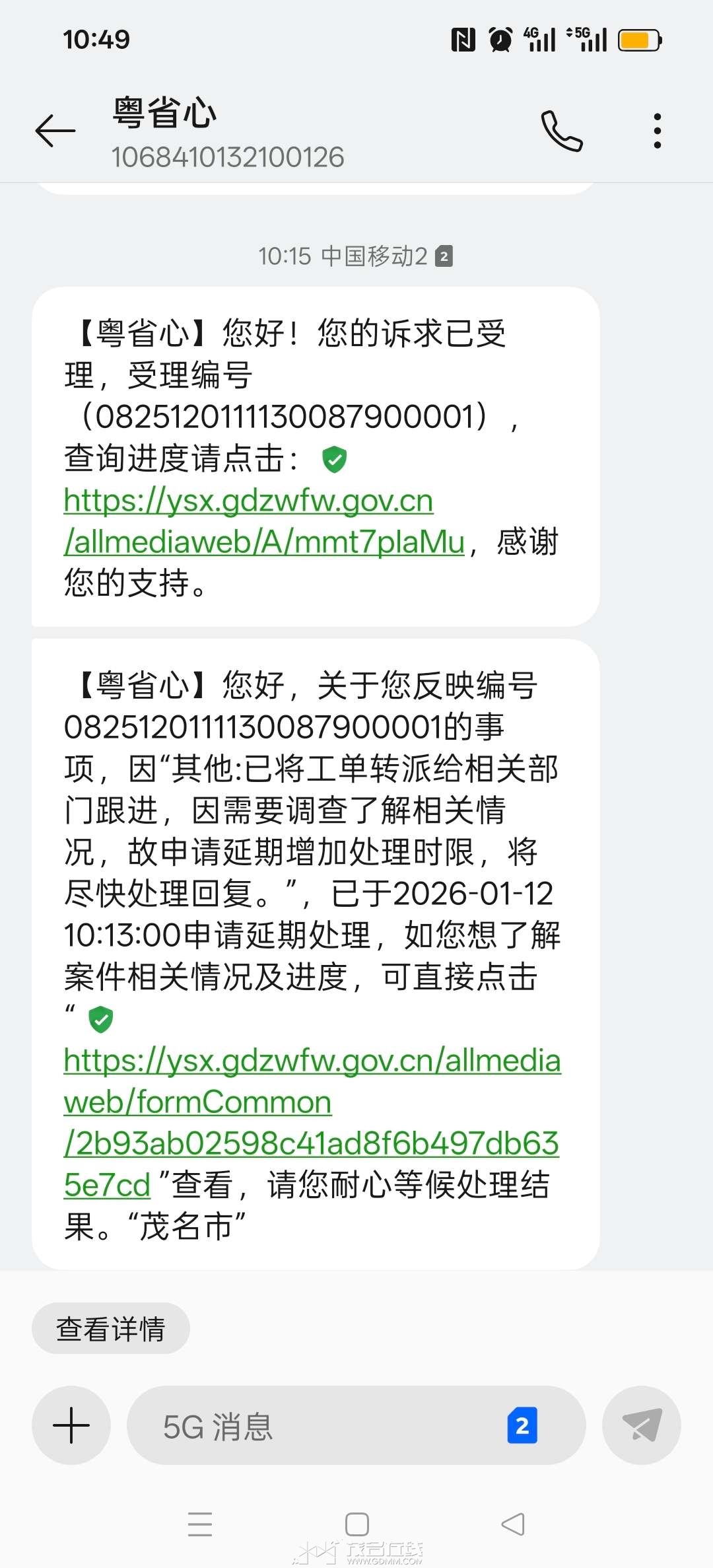
Task: Switch the SIM 2 selector
Action: point(522,1425)
